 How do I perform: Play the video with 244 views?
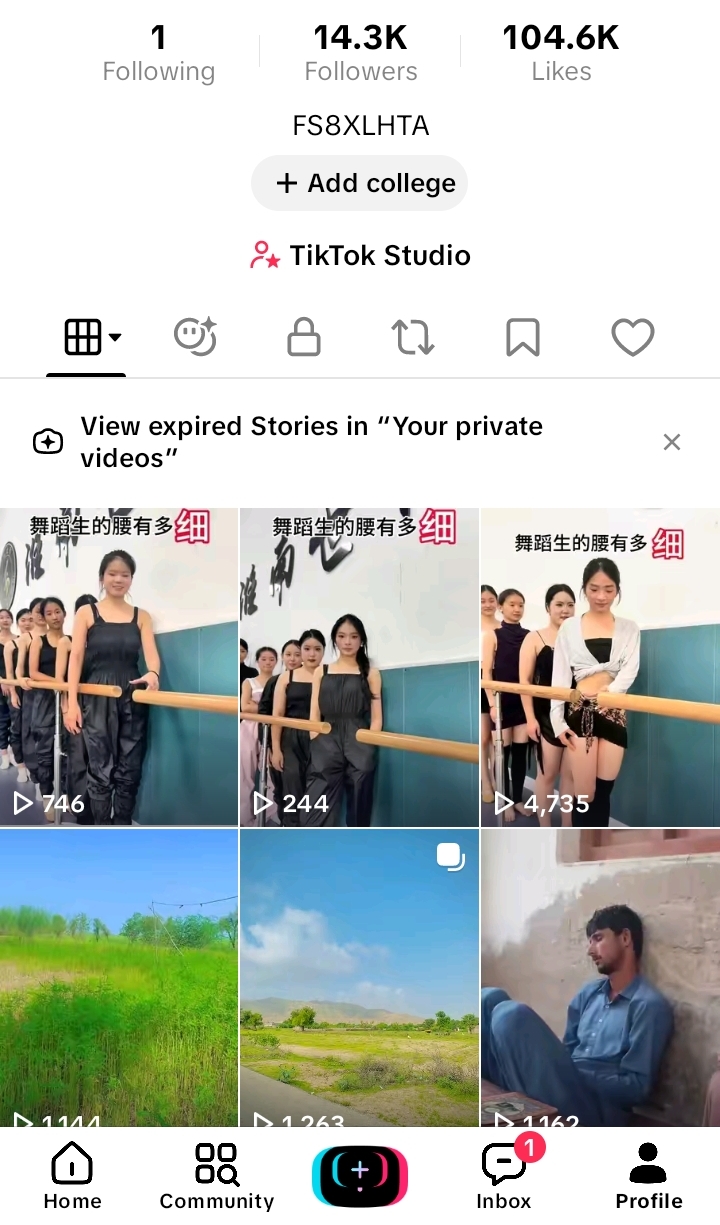[x=360, y=667]
